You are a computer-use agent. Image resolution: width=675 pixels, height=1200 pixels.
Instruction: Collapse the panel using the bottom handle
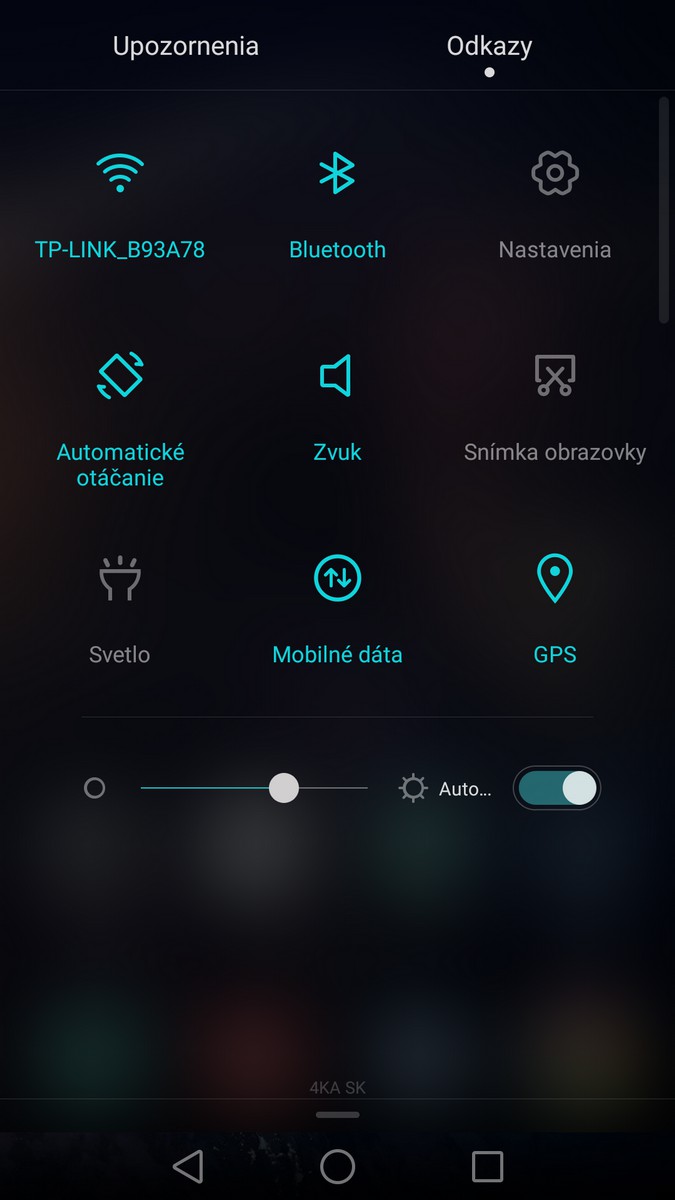pyautogui.click(x=337, y=1114)
